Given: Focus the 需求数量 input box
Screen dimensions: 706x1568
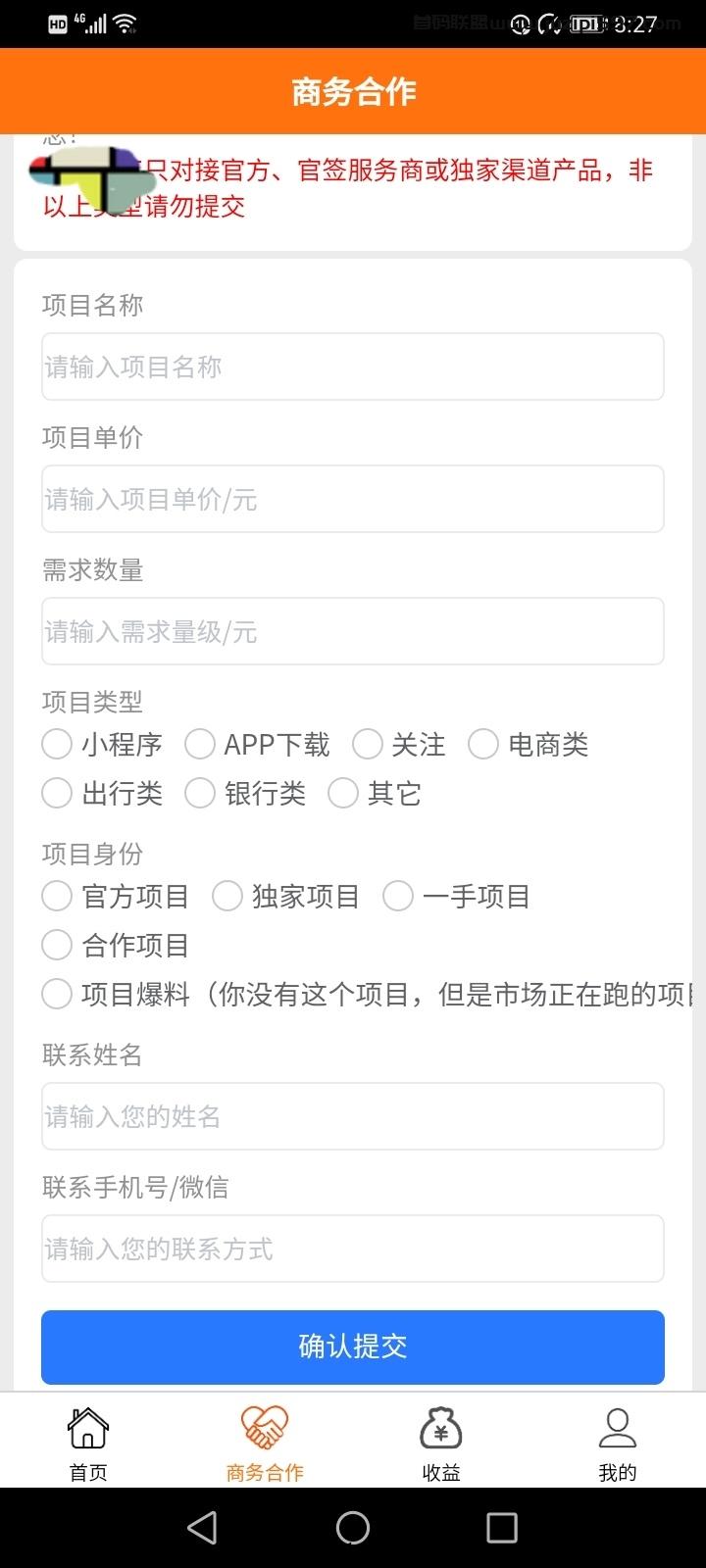Looking at the screenshot, I should [x=353, y=631].
